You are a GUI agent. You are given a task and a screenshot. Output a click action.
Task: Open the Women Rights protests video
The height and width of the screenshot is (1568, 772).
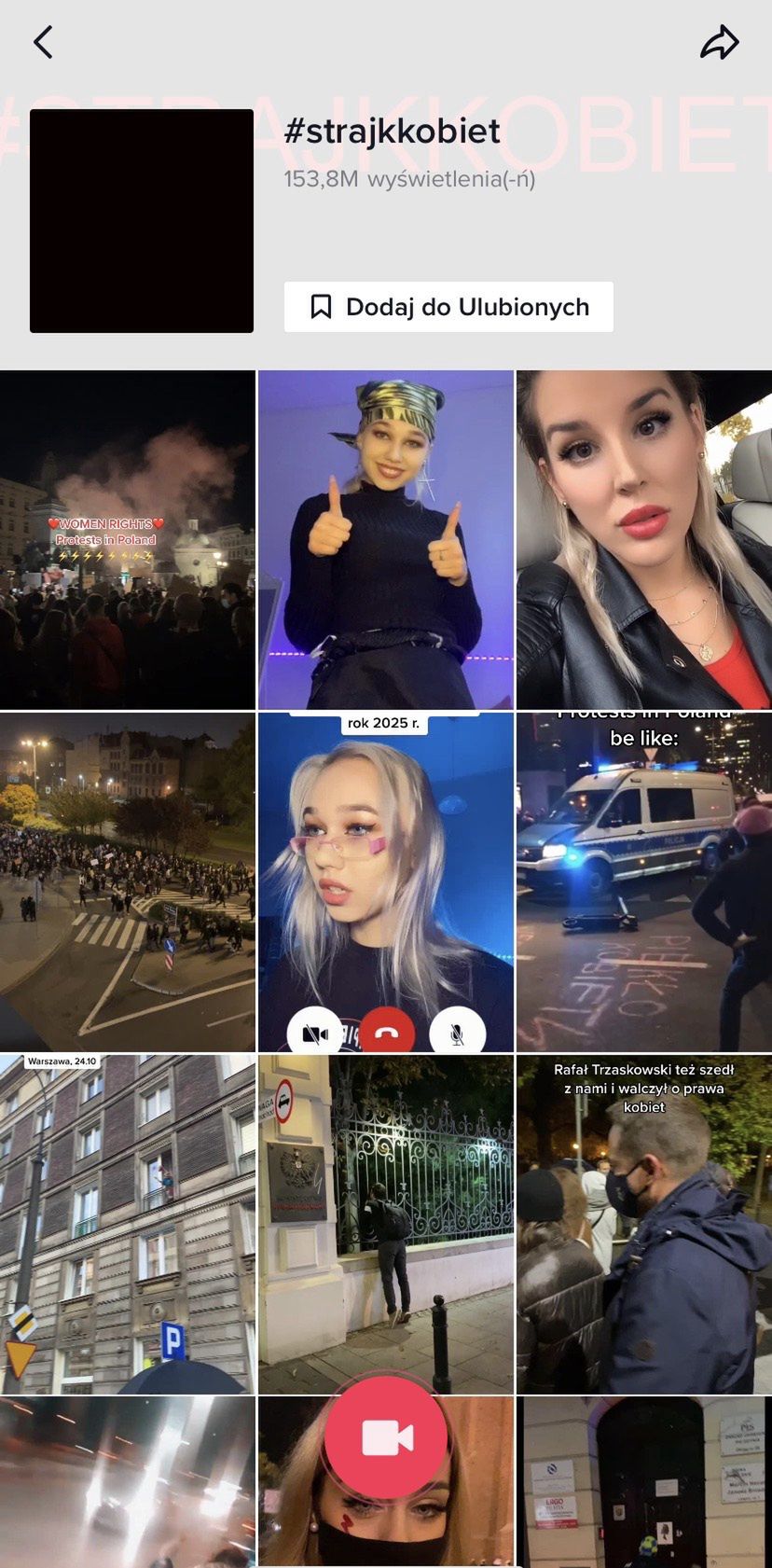click(x=128, y=540)
